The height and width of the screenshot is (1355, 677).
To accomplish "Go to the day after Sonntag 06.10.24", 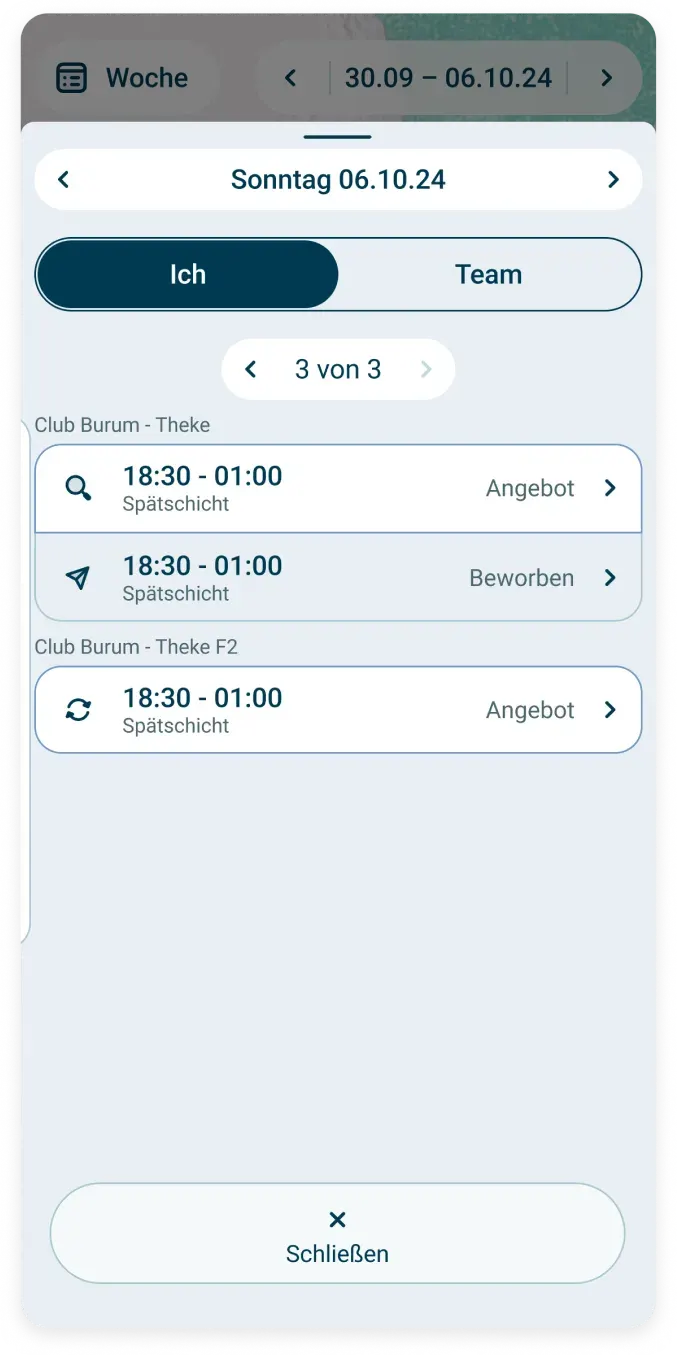I will click(613, 180).
